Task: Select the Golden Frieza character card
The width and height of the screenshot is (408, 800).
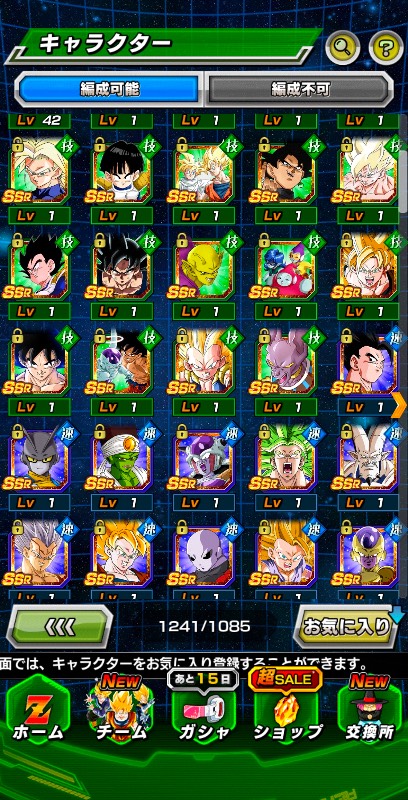Action: click(x=369, y=554)
